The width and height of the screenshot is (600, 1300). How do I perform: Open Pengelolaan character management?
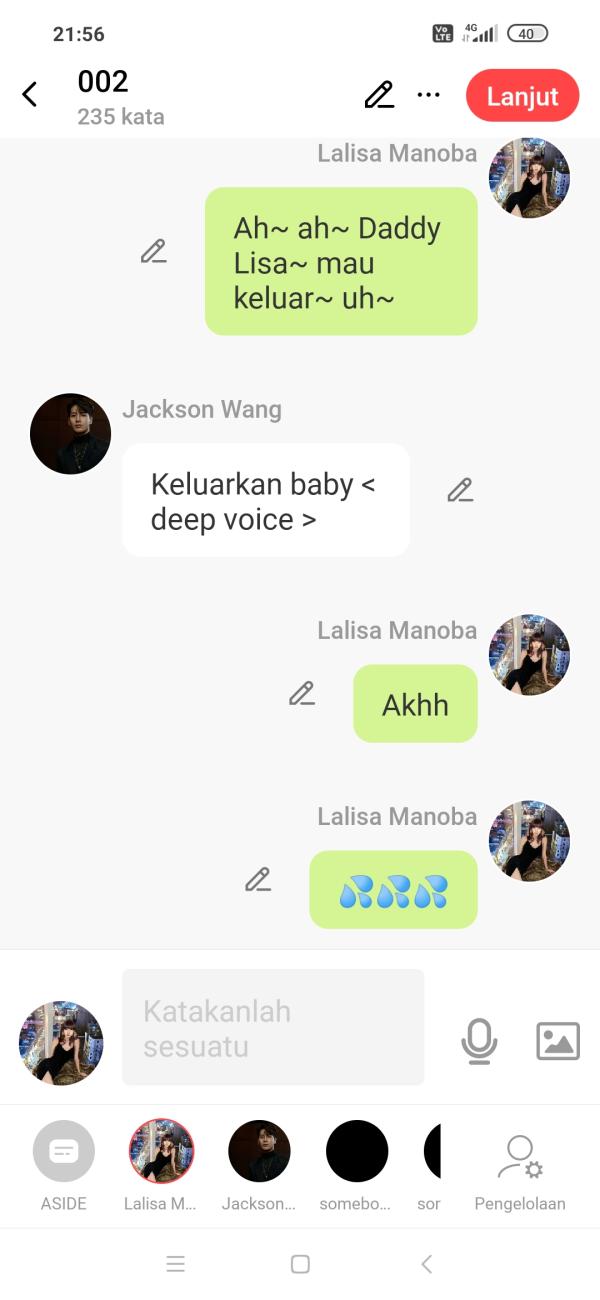[520, 1165]
